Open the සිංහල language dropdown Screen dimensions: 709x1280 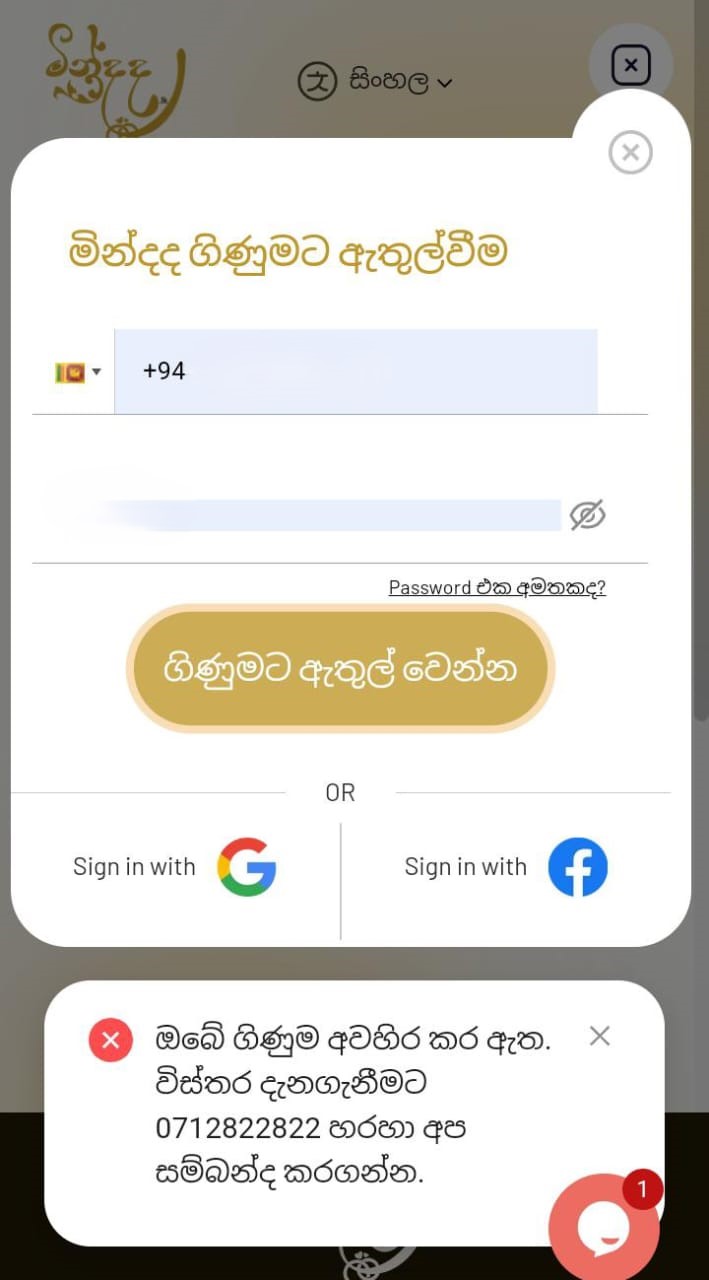(377, 82)
